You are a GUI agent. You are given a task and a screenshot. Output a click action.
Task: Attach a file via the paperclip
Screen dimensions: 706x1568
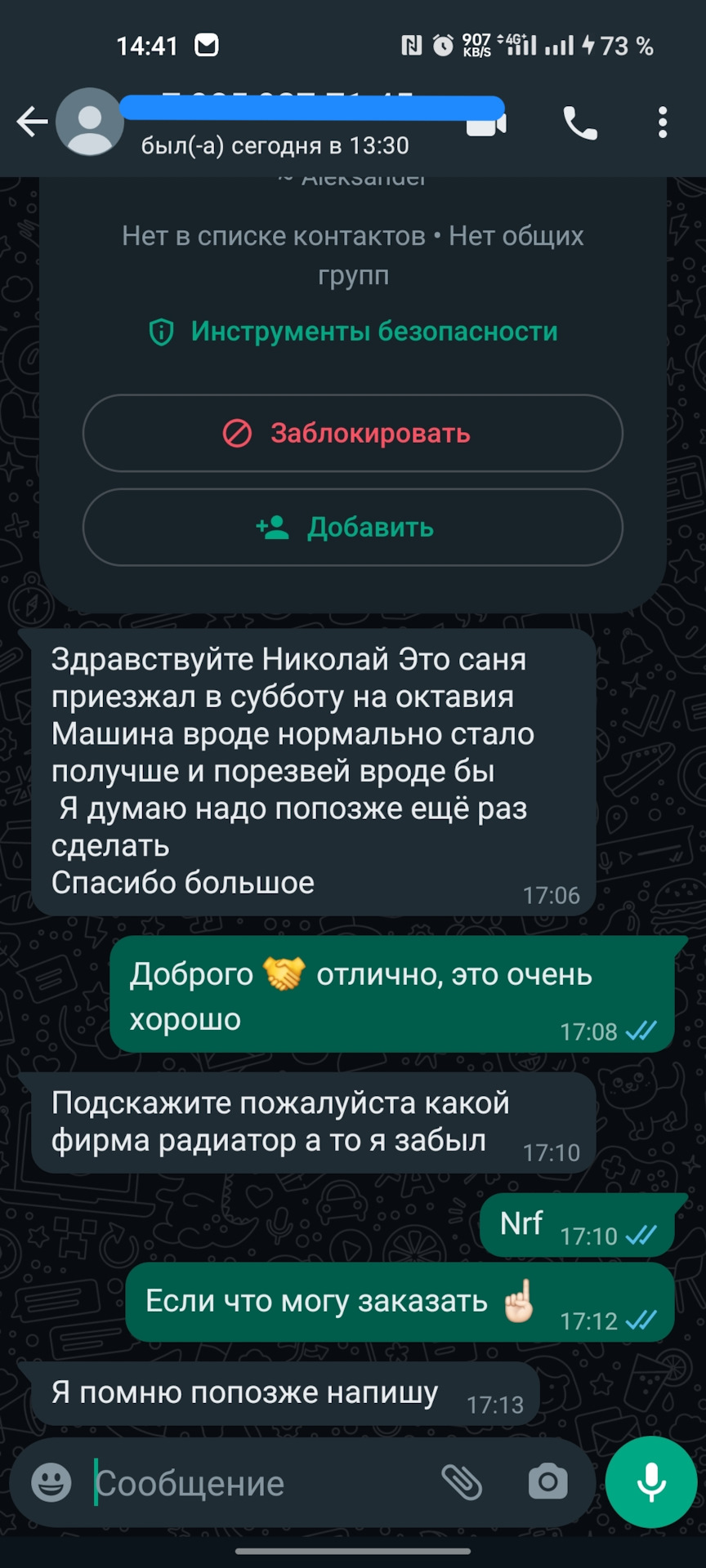tap(462, 1482)
